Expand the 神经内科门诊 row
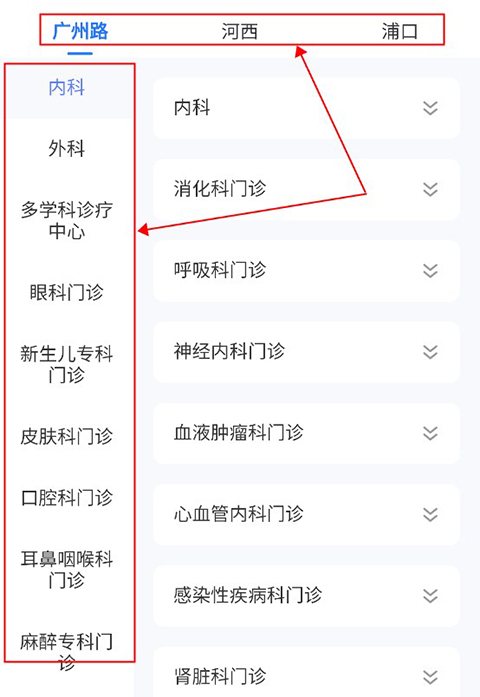 [x=306, y=352]
